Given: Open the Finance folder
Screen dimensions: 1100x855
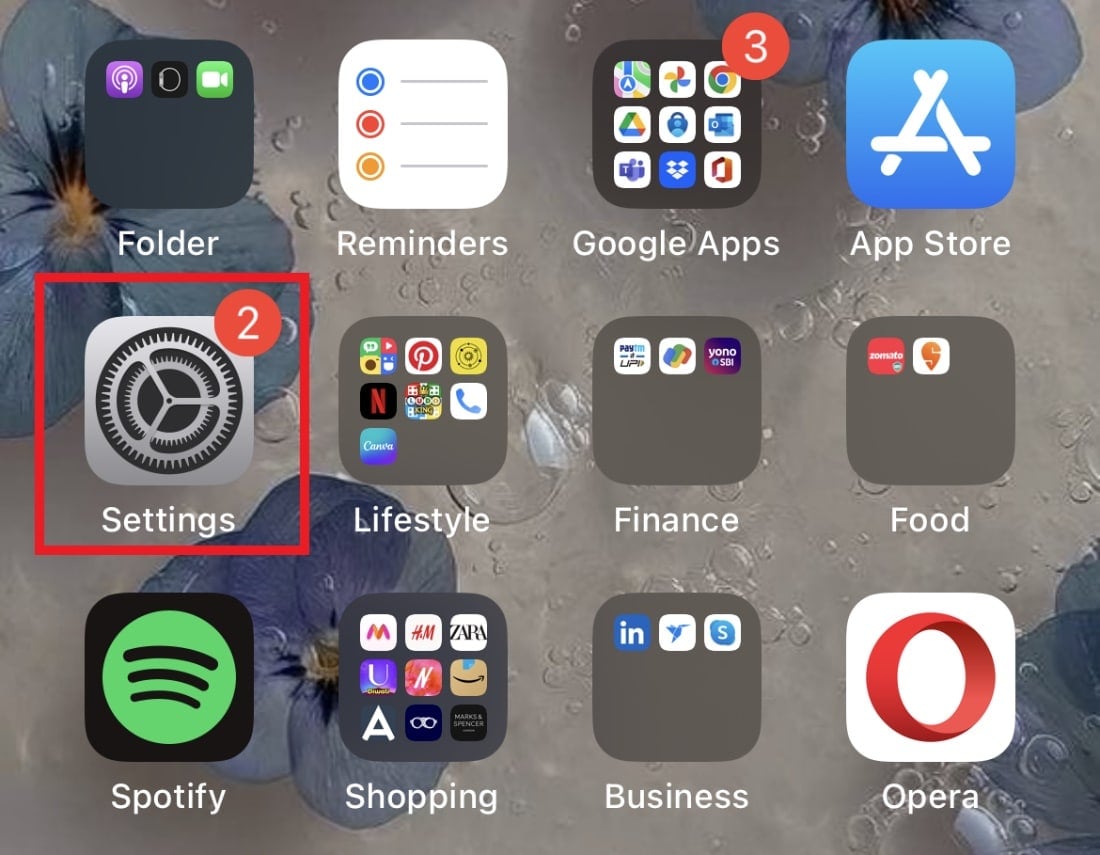Looking at the screenshot, I should (x=676, y=400).
